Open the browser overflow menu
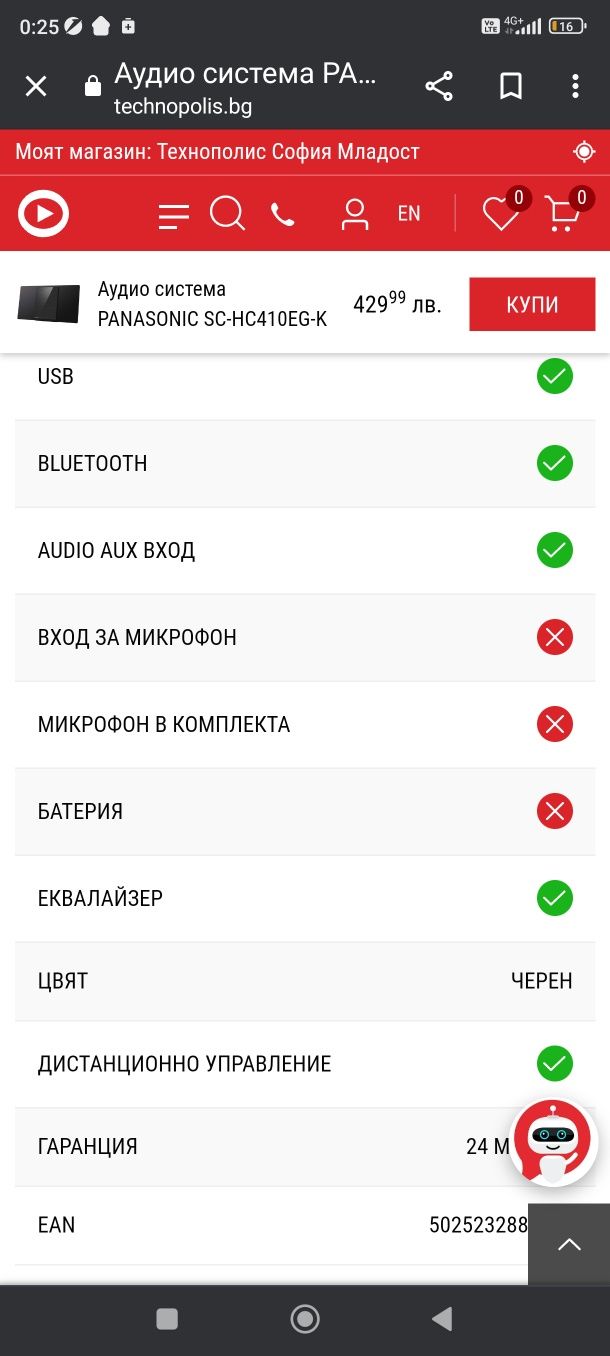610x1356 pixels. [x=575, y=87]
